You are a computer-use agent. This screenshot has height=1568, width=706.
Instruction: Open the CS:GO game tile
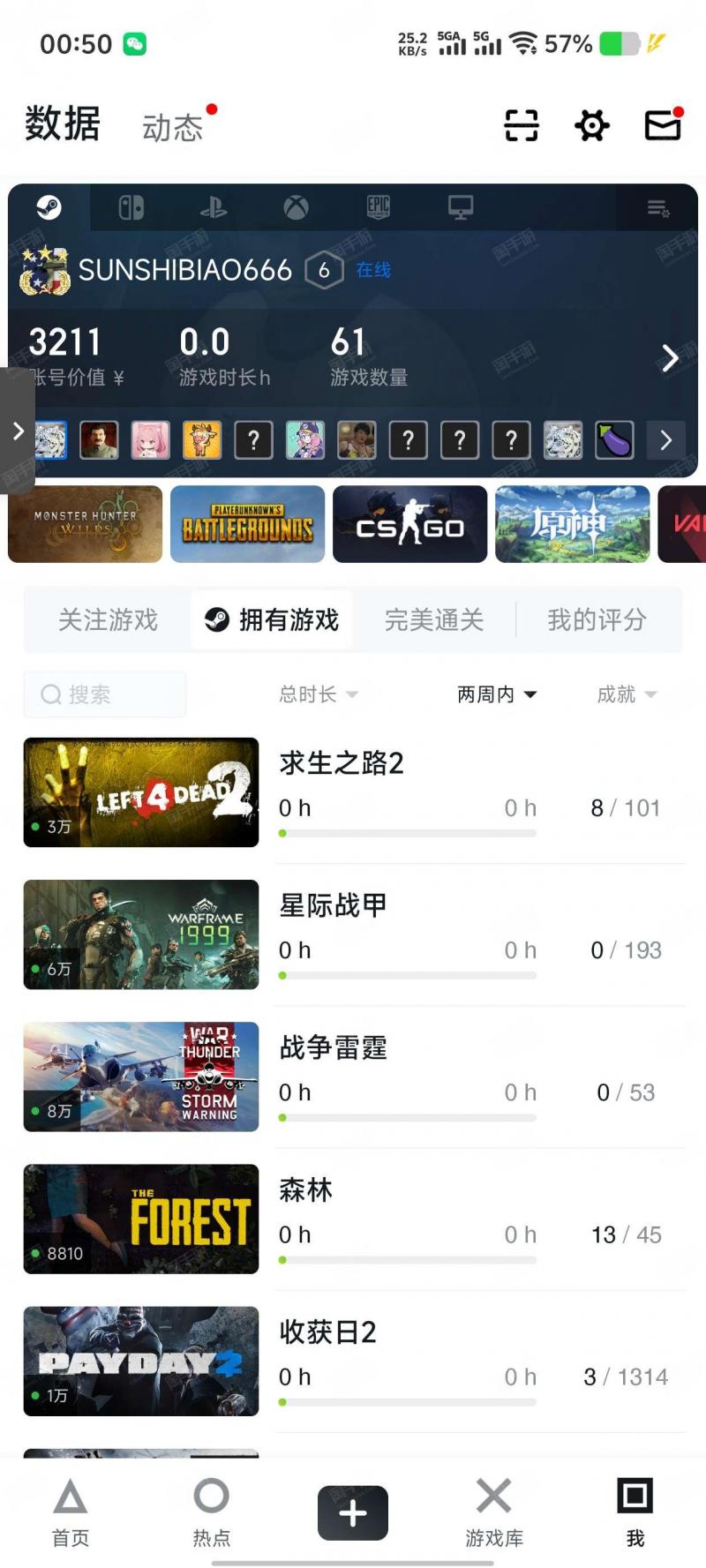tap(409, 524)
